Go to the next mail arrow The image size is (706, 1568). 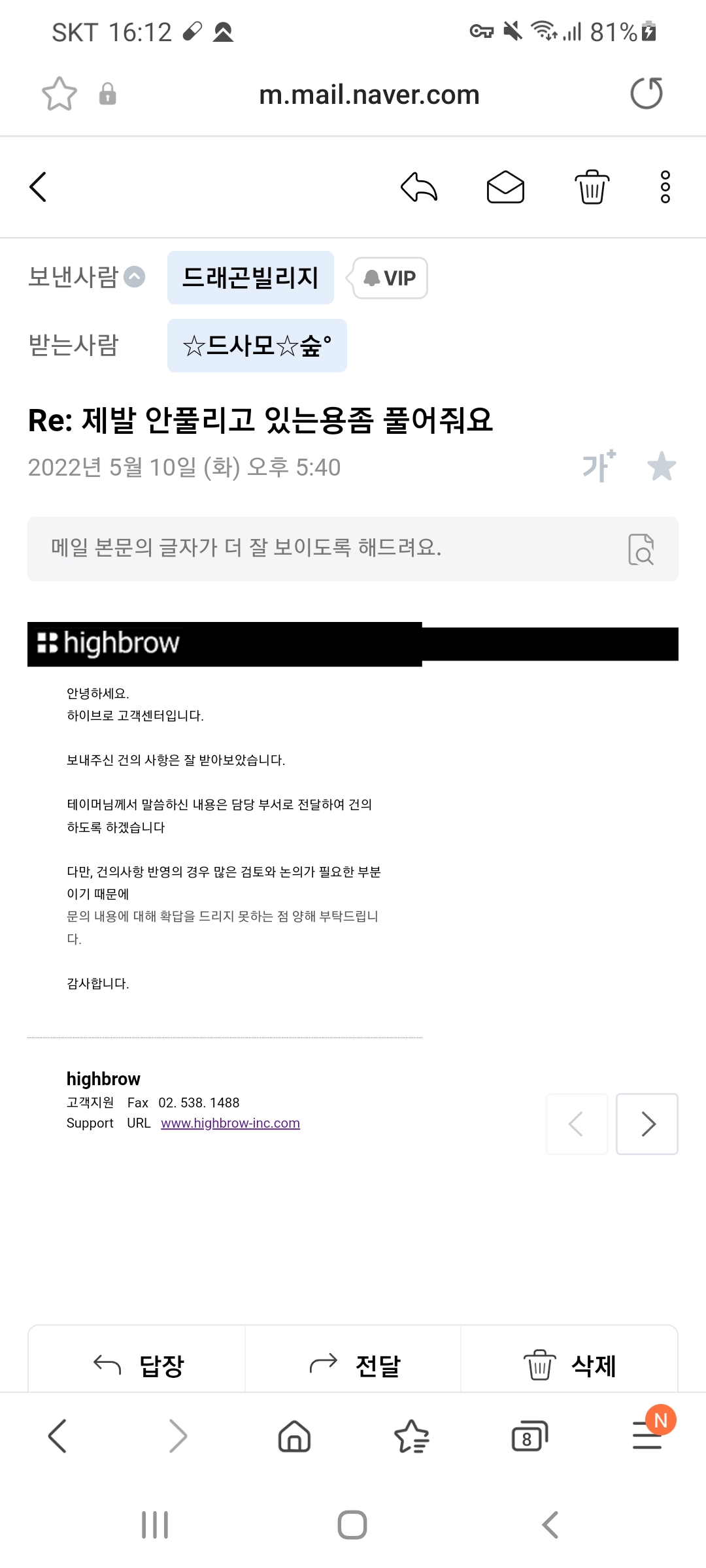coord(647,1124)
